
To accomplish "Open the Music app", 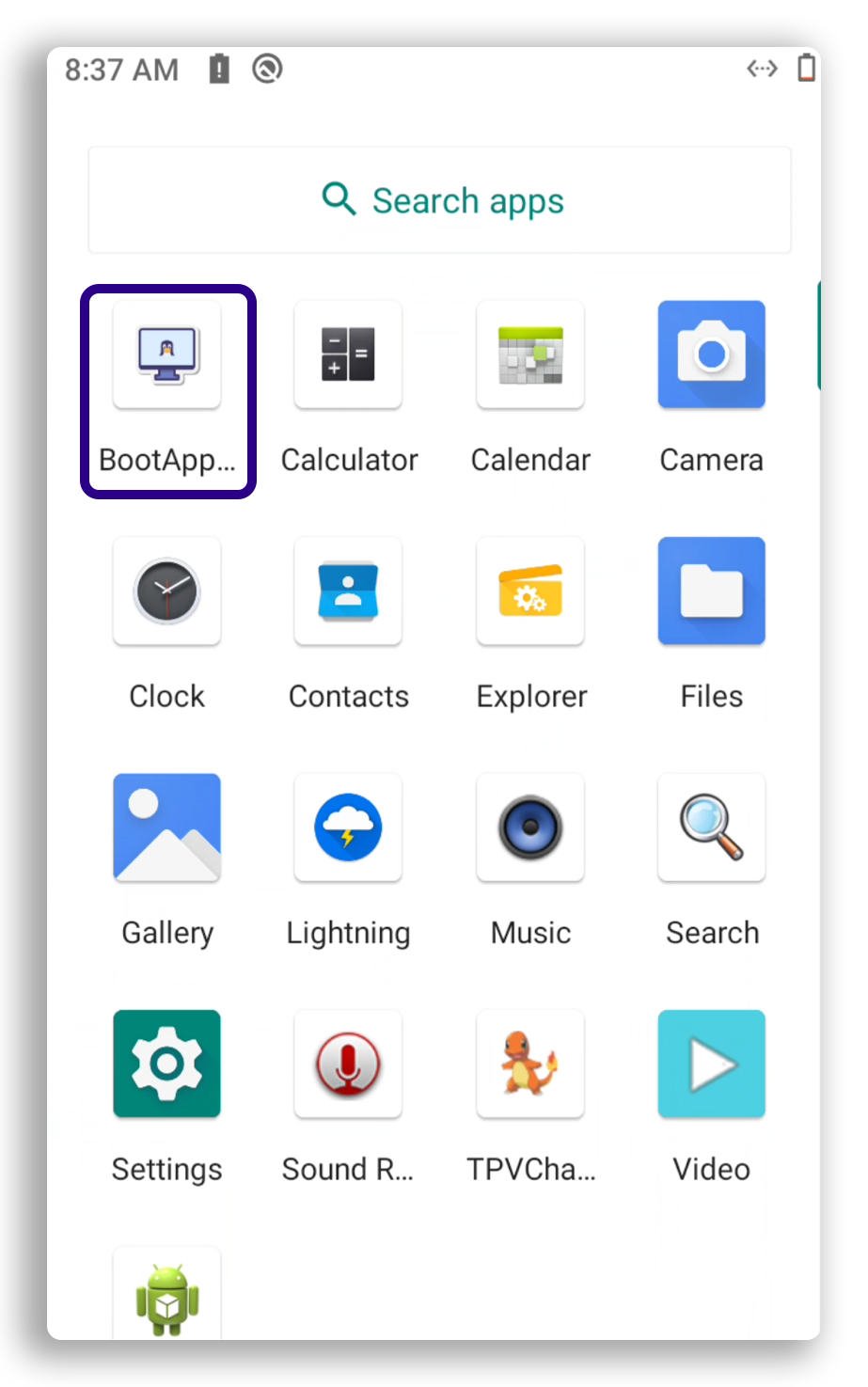I will pos(530,828).
